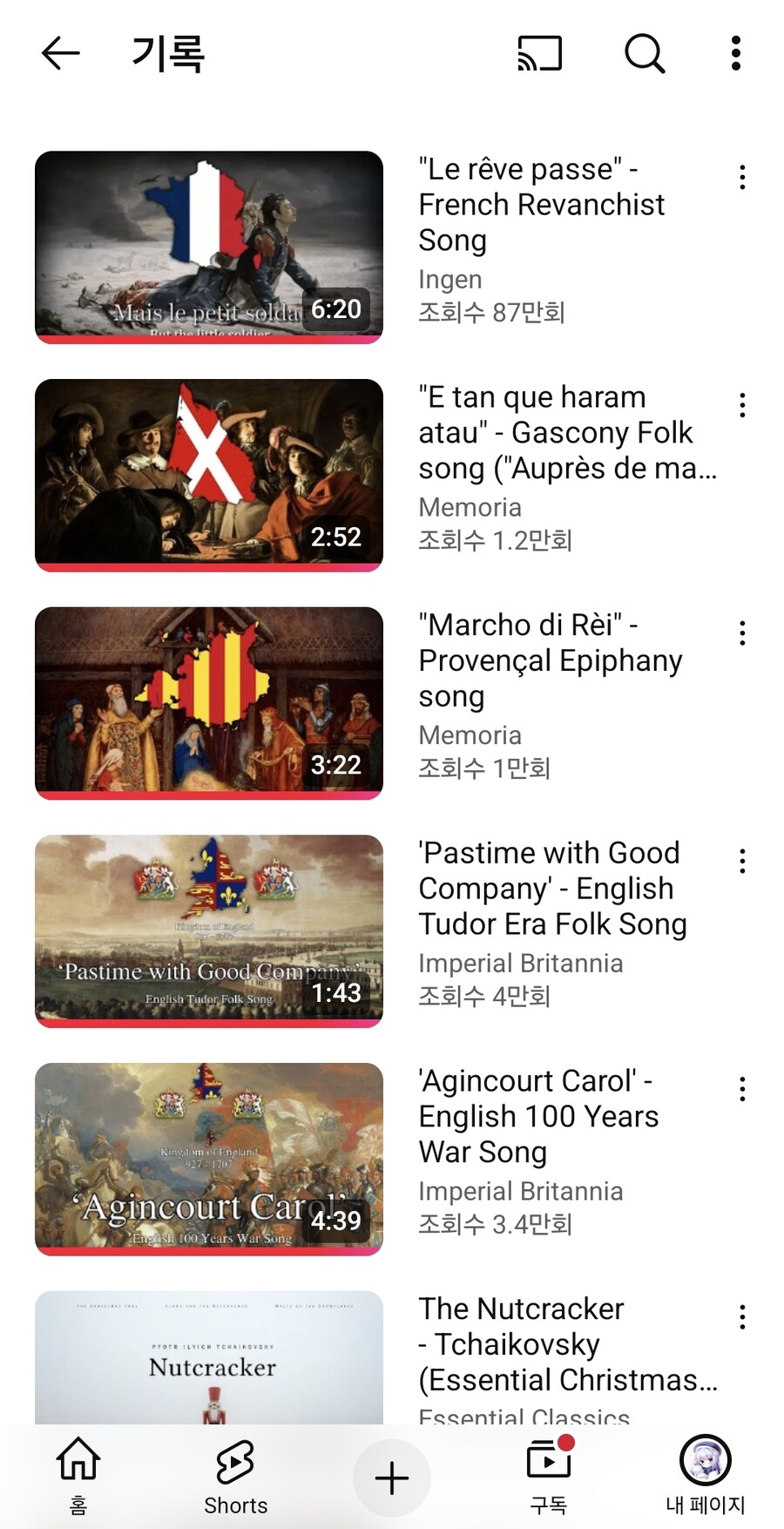Open the top bar overflow menu

click(x=736, y=53)
